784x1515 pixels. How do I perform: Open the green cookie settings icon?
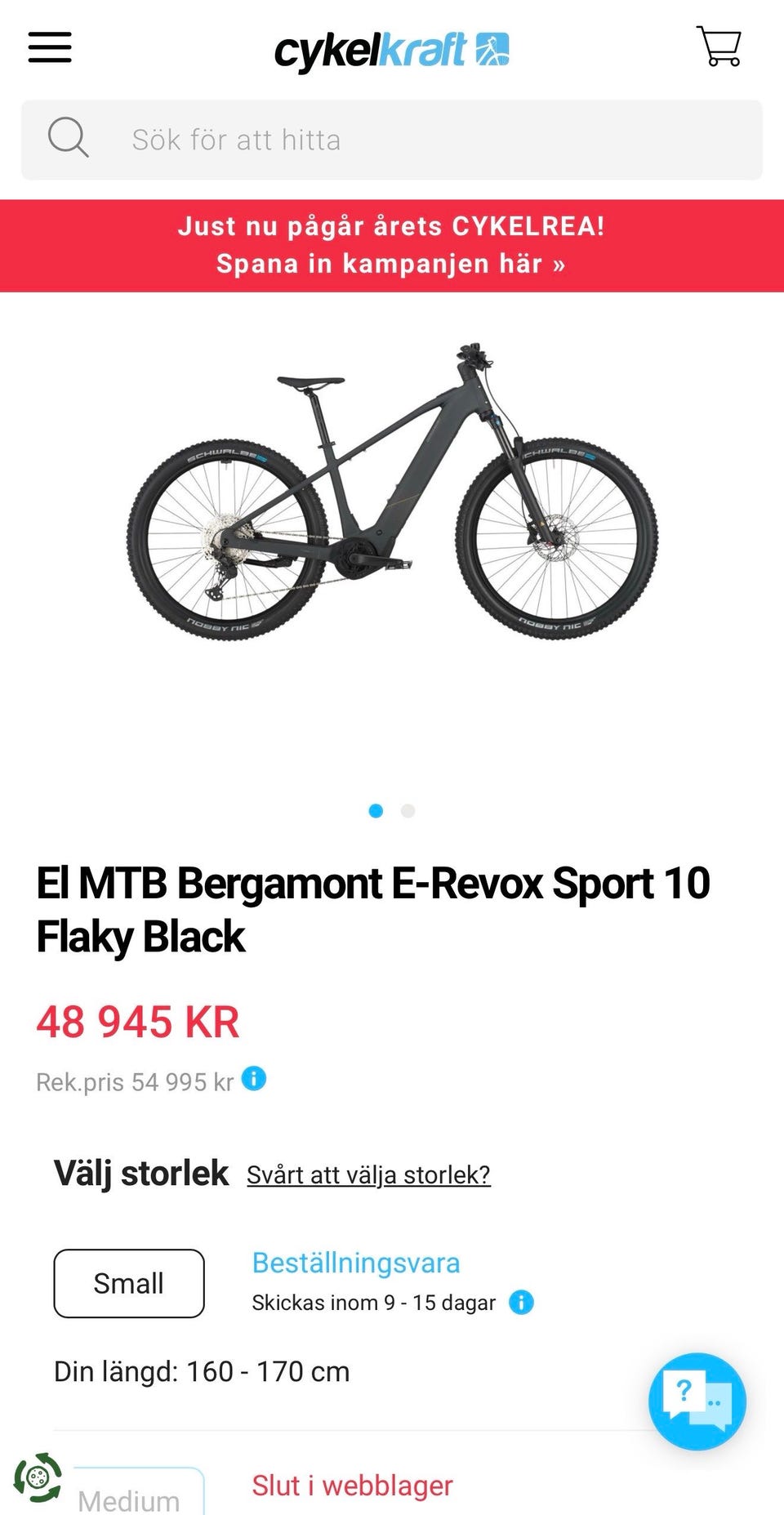click(38, 1477)
